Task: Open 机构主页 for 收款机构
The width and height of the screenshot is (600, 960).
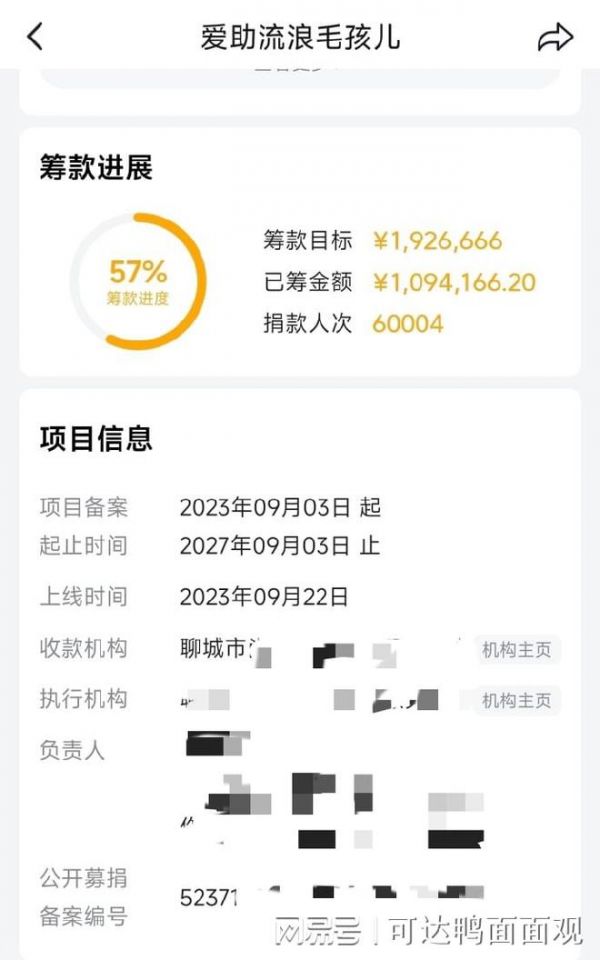Action: pos(517,649)
